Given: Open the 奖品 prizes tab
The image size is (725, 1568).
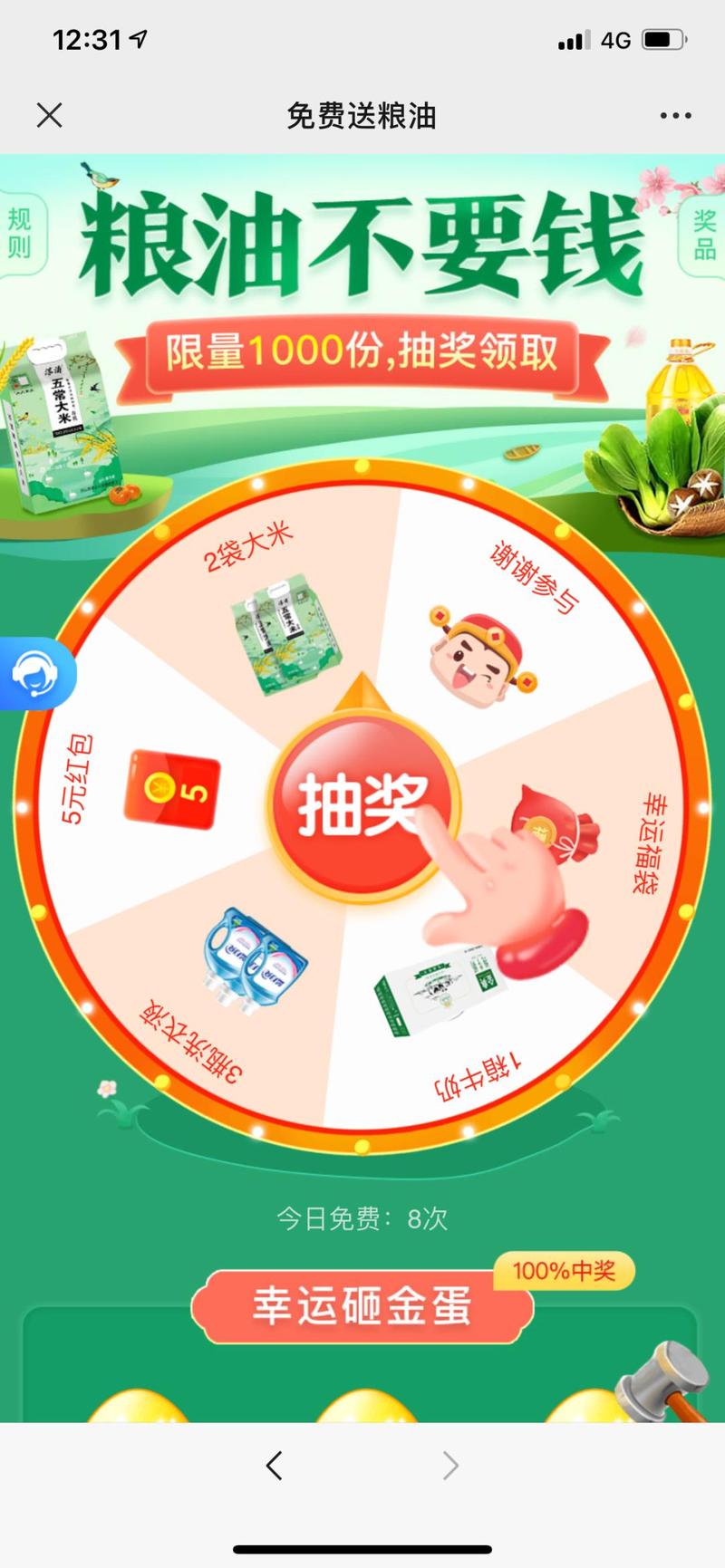Looking at the screenshot, I should (704, 235).
